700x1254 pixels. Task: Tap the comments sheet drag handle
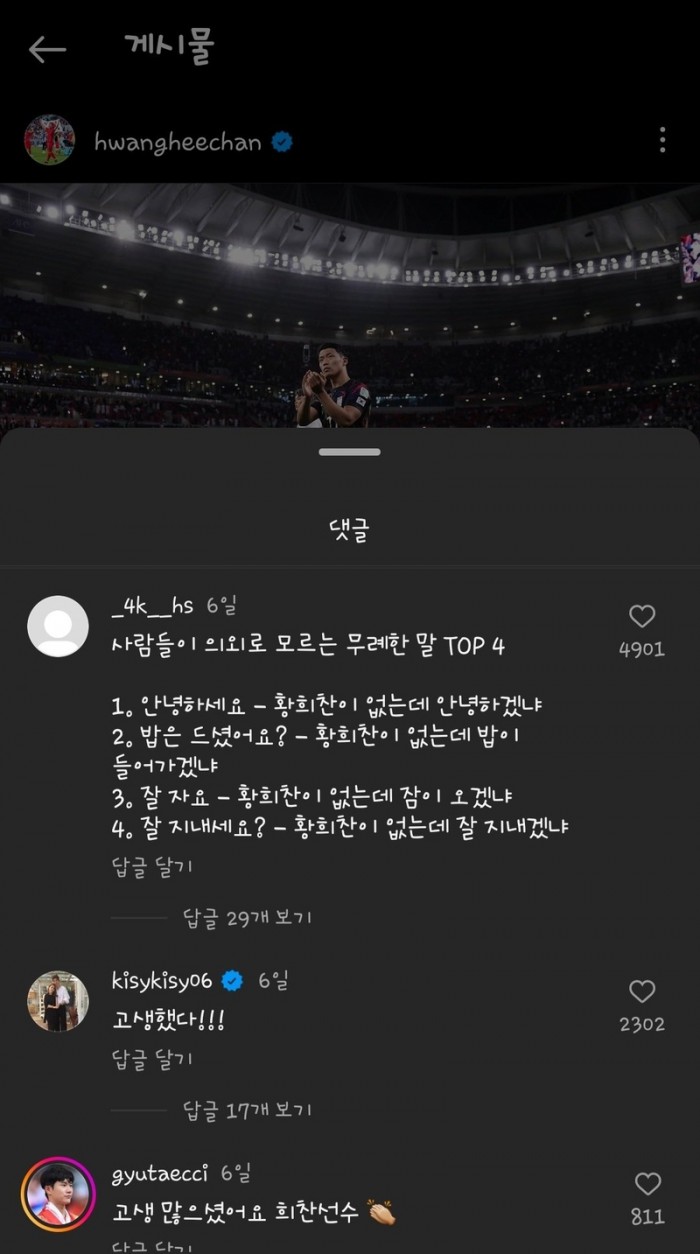click(x=350, y=452)
